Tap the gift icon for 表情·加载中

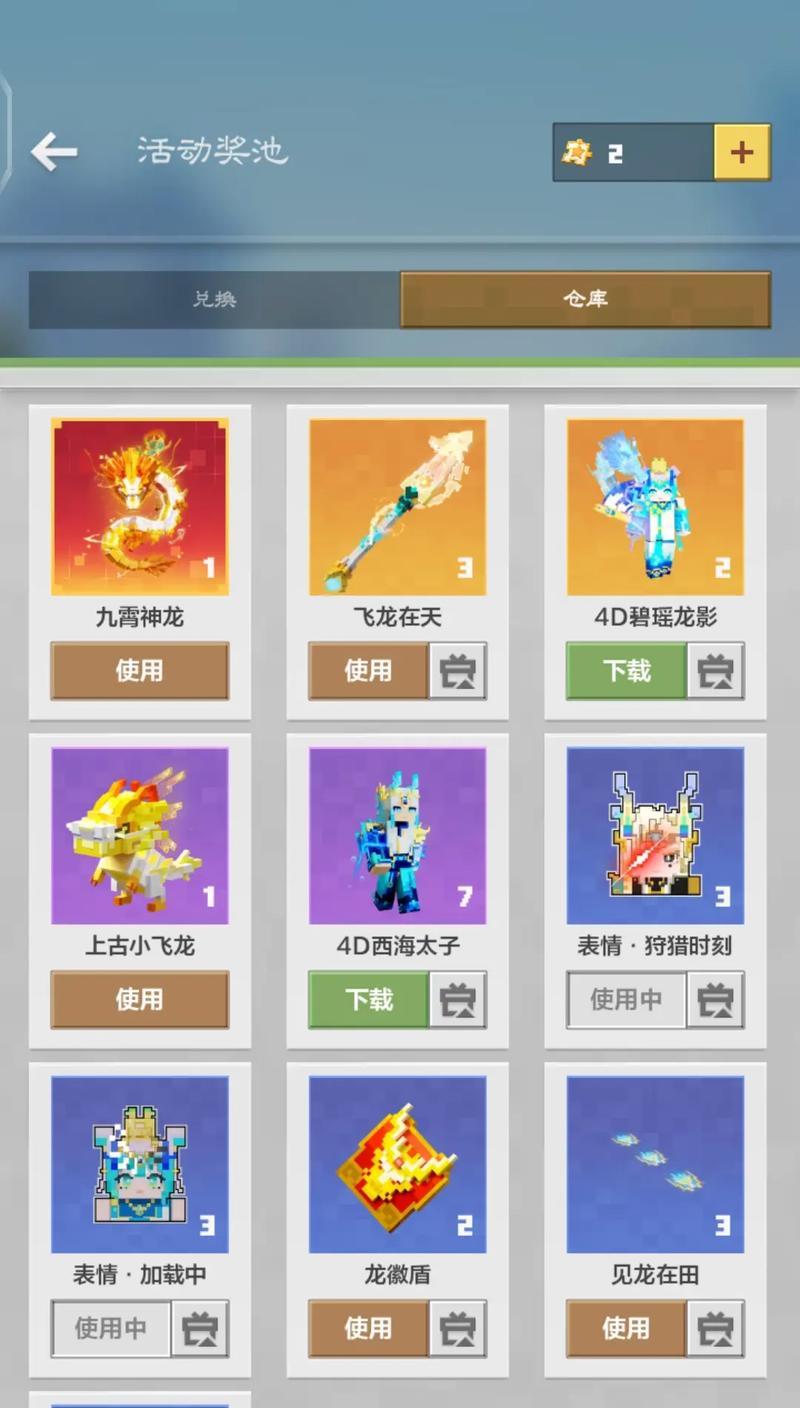[200, 1328]
